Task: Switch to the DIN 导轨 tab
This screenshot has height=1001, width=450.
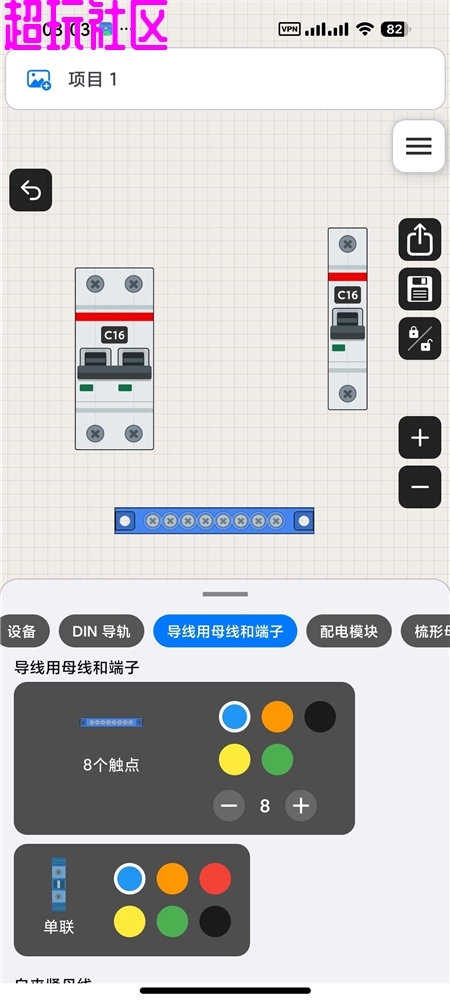Action: [x=101, y=631]
